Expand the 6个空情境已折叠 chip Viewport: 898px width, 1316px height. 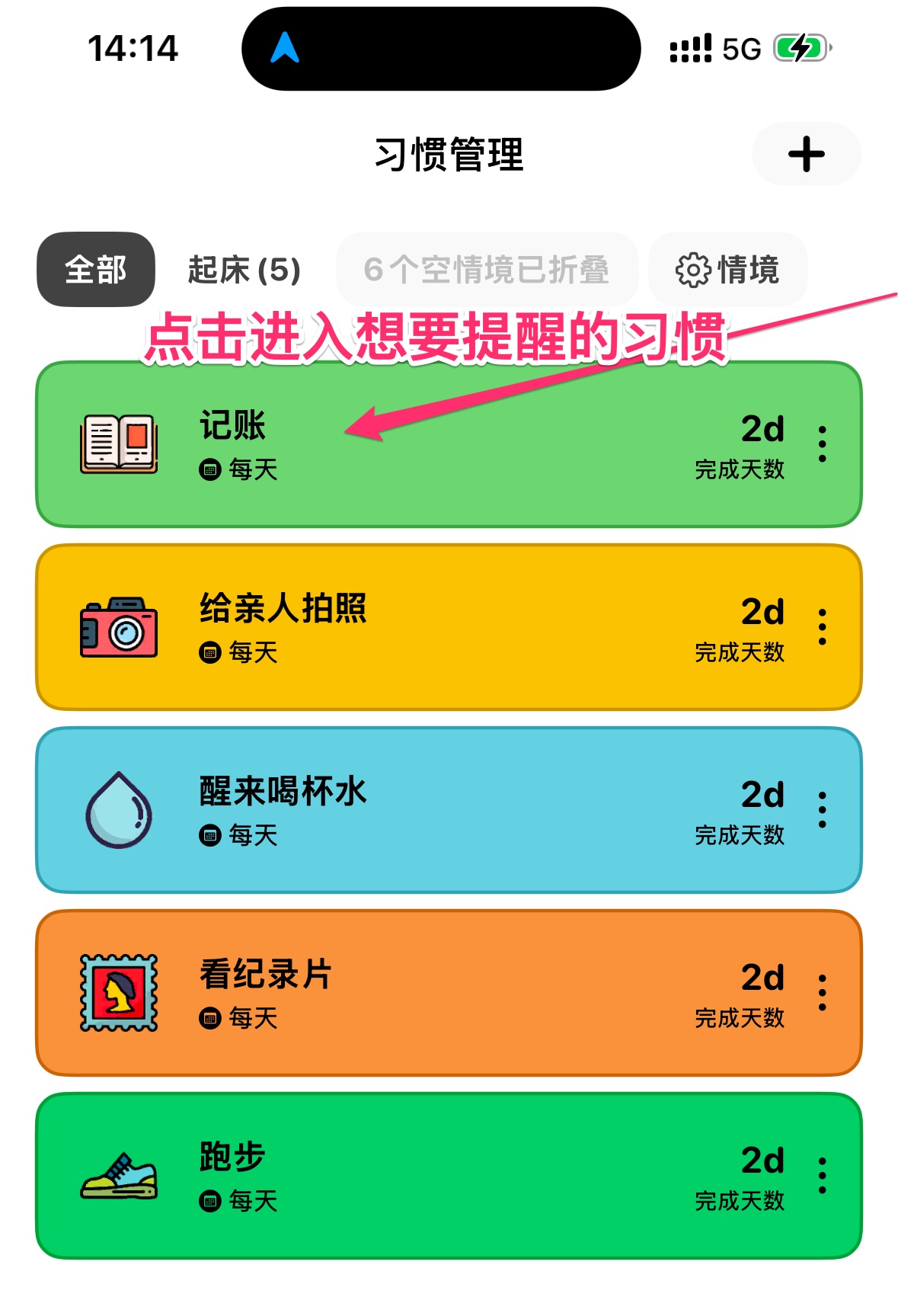click(487, 270)
